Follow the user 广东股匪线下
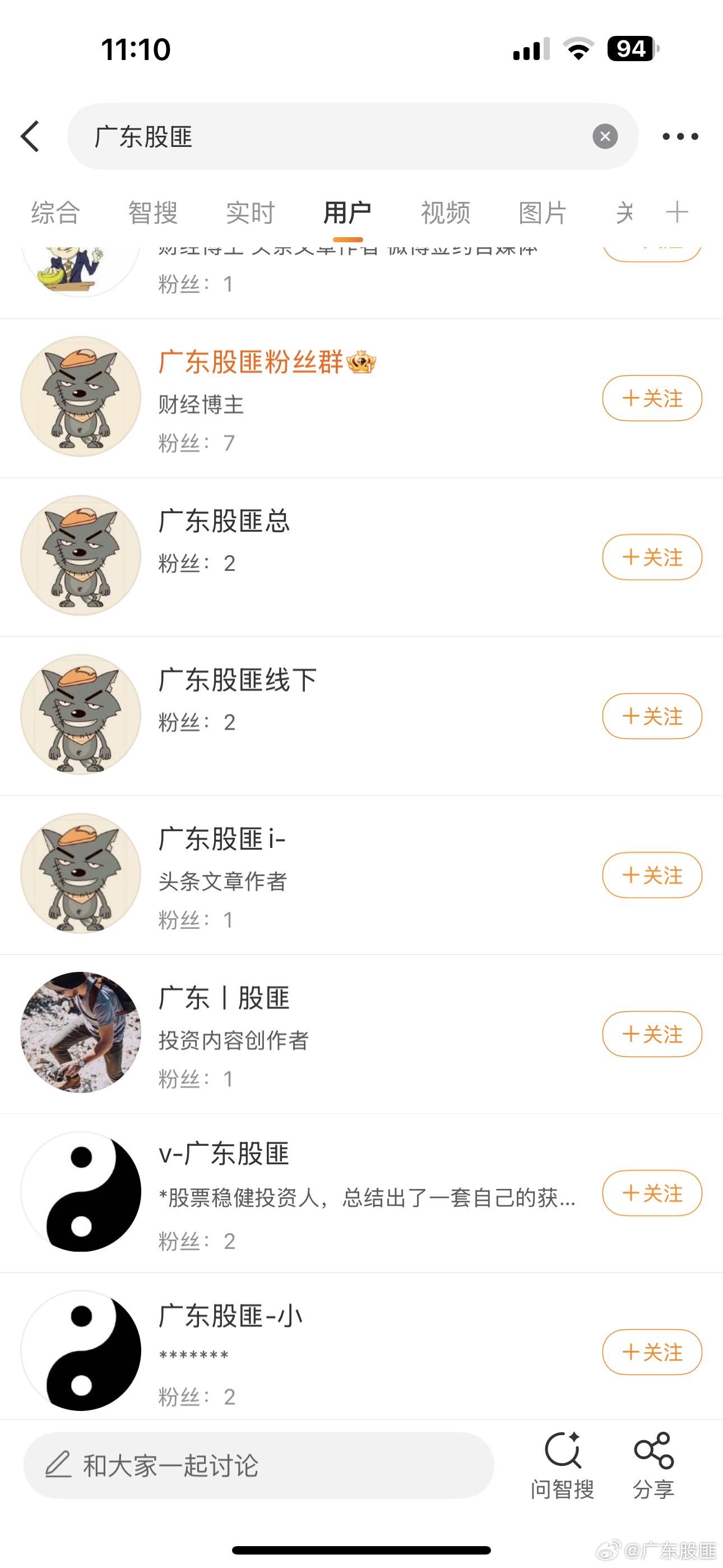The width and height of the screenshot is (723, 1568). tap(652, 716)
